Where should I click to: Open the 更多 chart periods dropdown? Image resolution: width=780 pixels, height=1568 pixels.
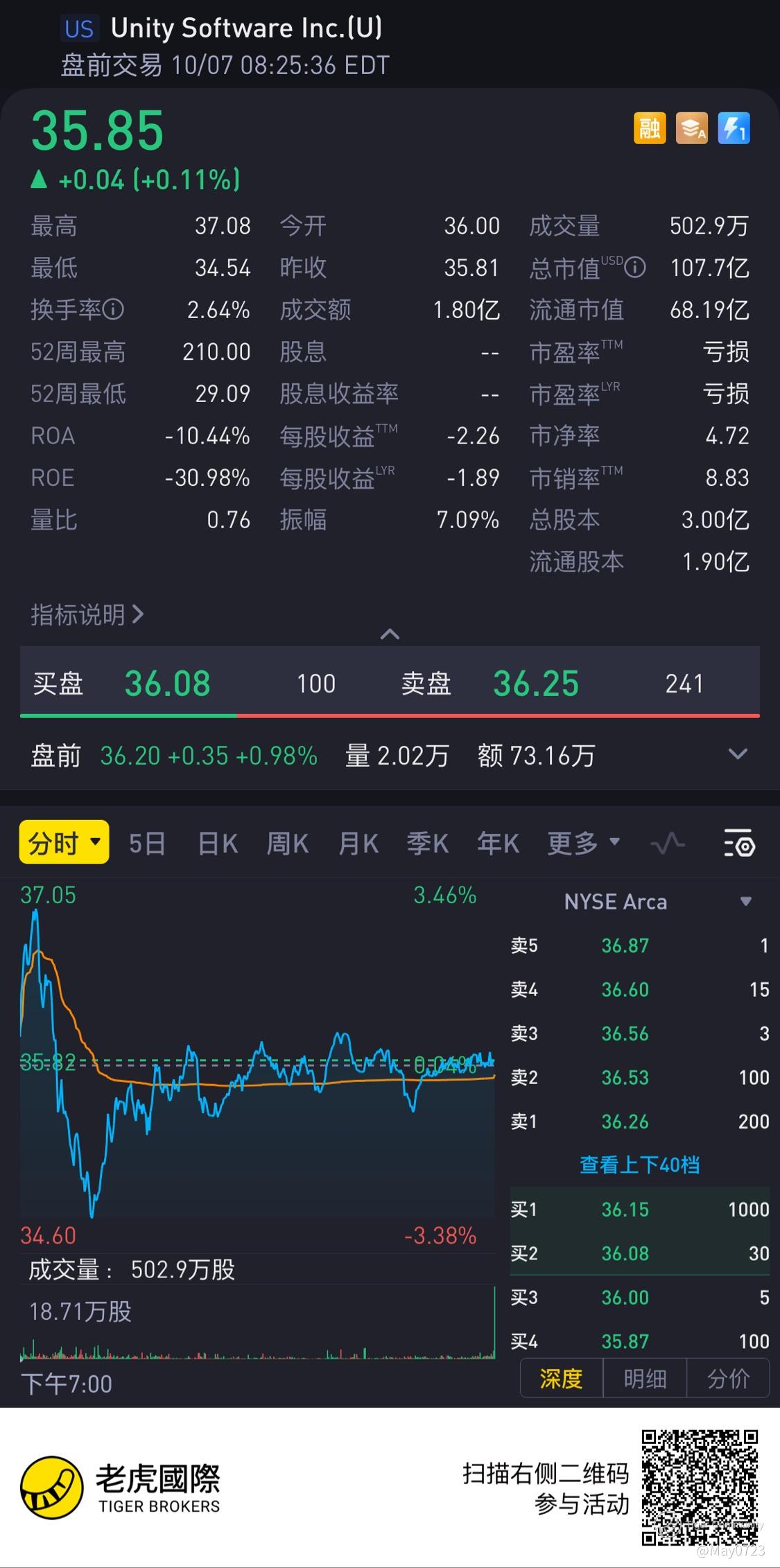point(583,844)
